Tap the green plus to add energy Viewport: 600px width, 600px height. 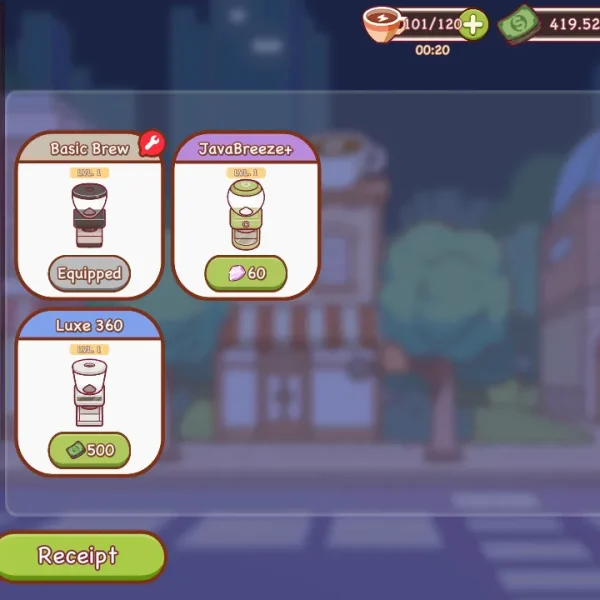click(x=472, y=24)
